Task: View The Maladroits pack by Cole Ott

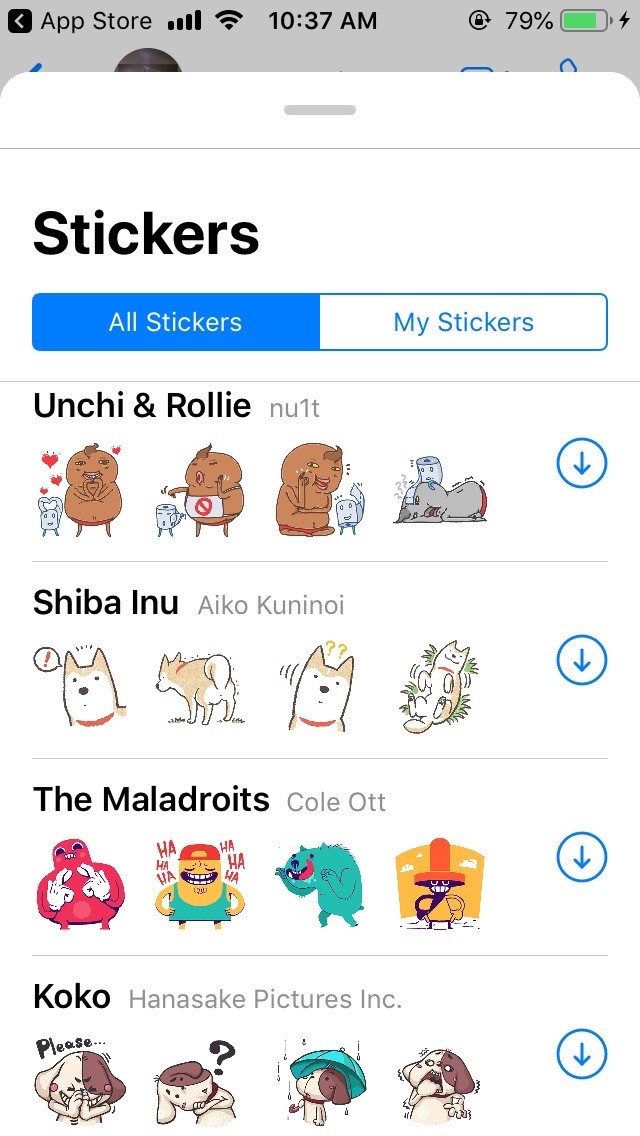Action: pos(151,800)
